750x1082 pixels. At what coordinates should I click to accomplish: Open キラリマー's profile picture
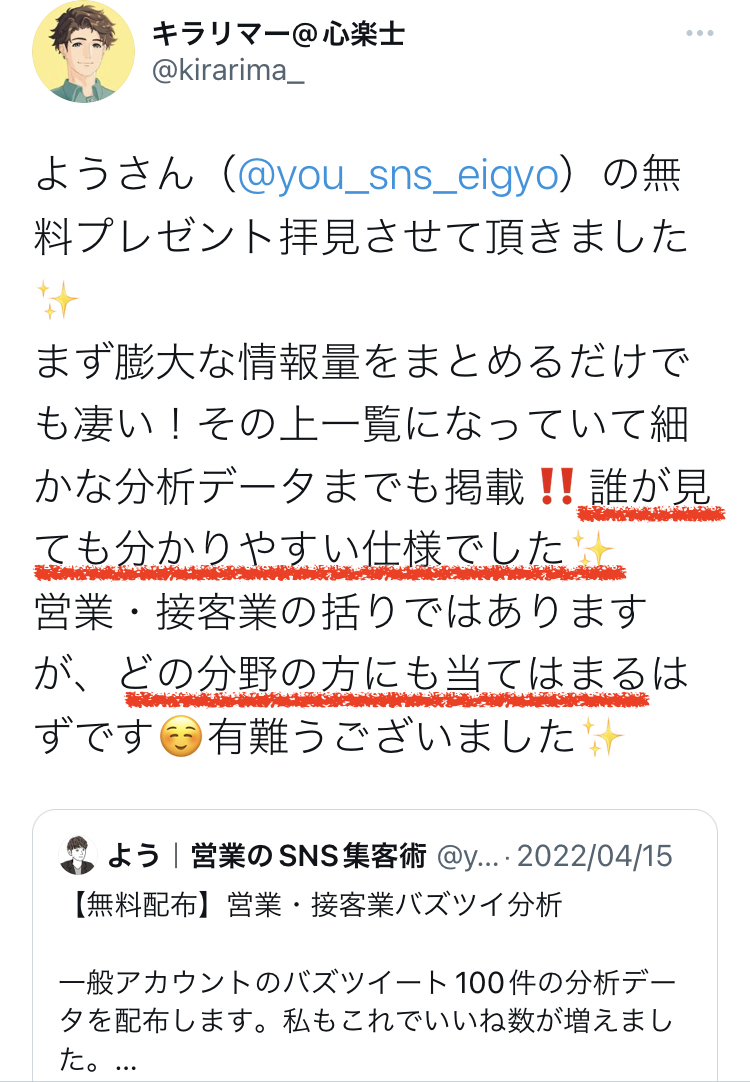pos(84,52)
